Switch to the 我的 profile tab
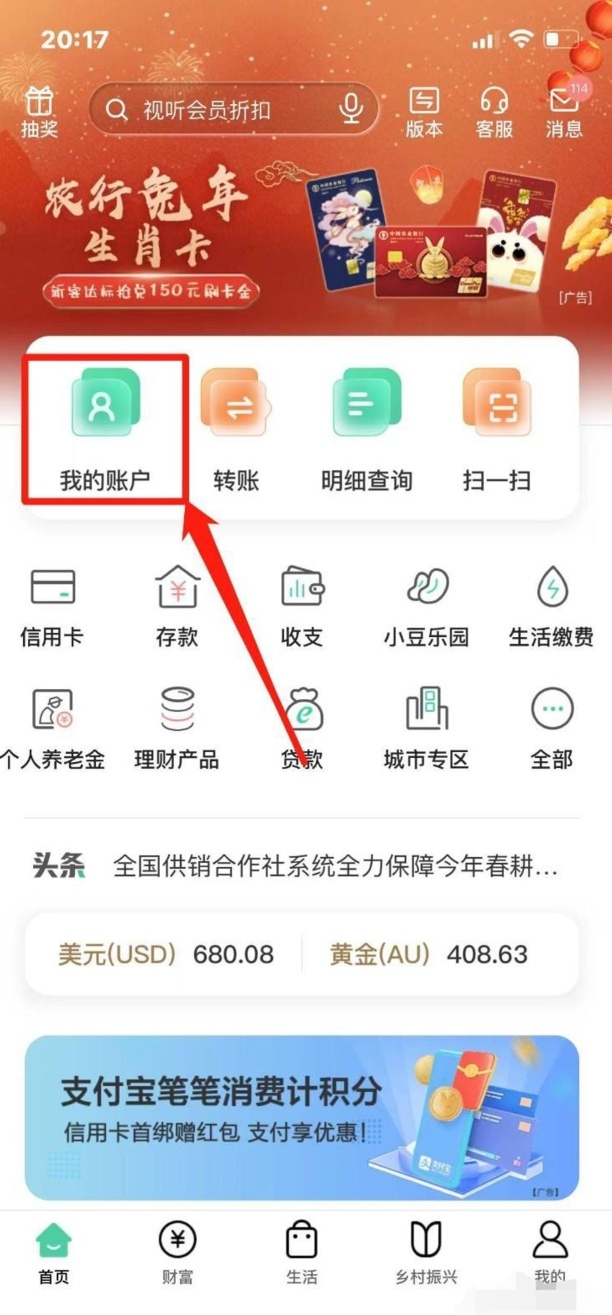 point(549,1251)
